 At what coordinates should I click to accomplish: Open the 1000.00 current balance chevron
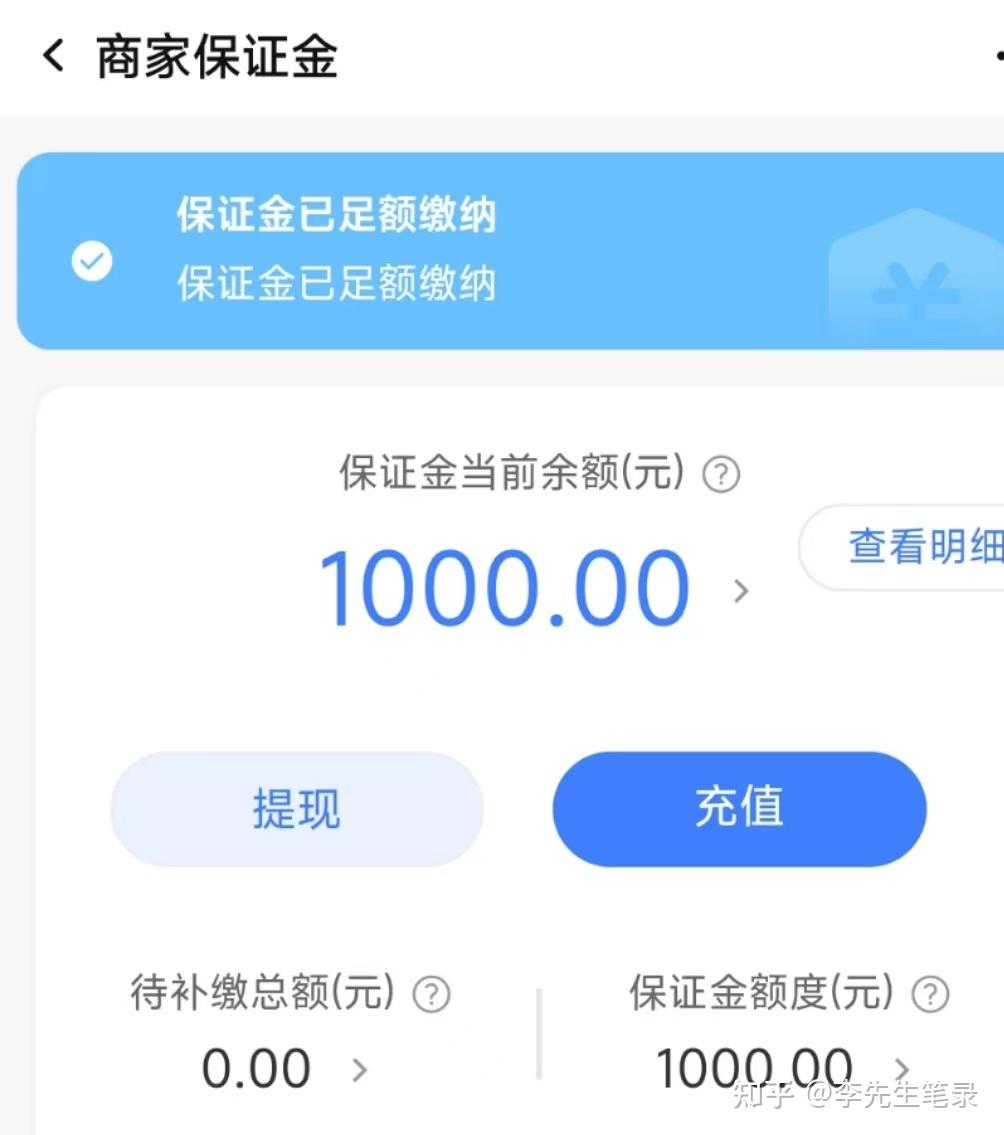click(741, 591)
